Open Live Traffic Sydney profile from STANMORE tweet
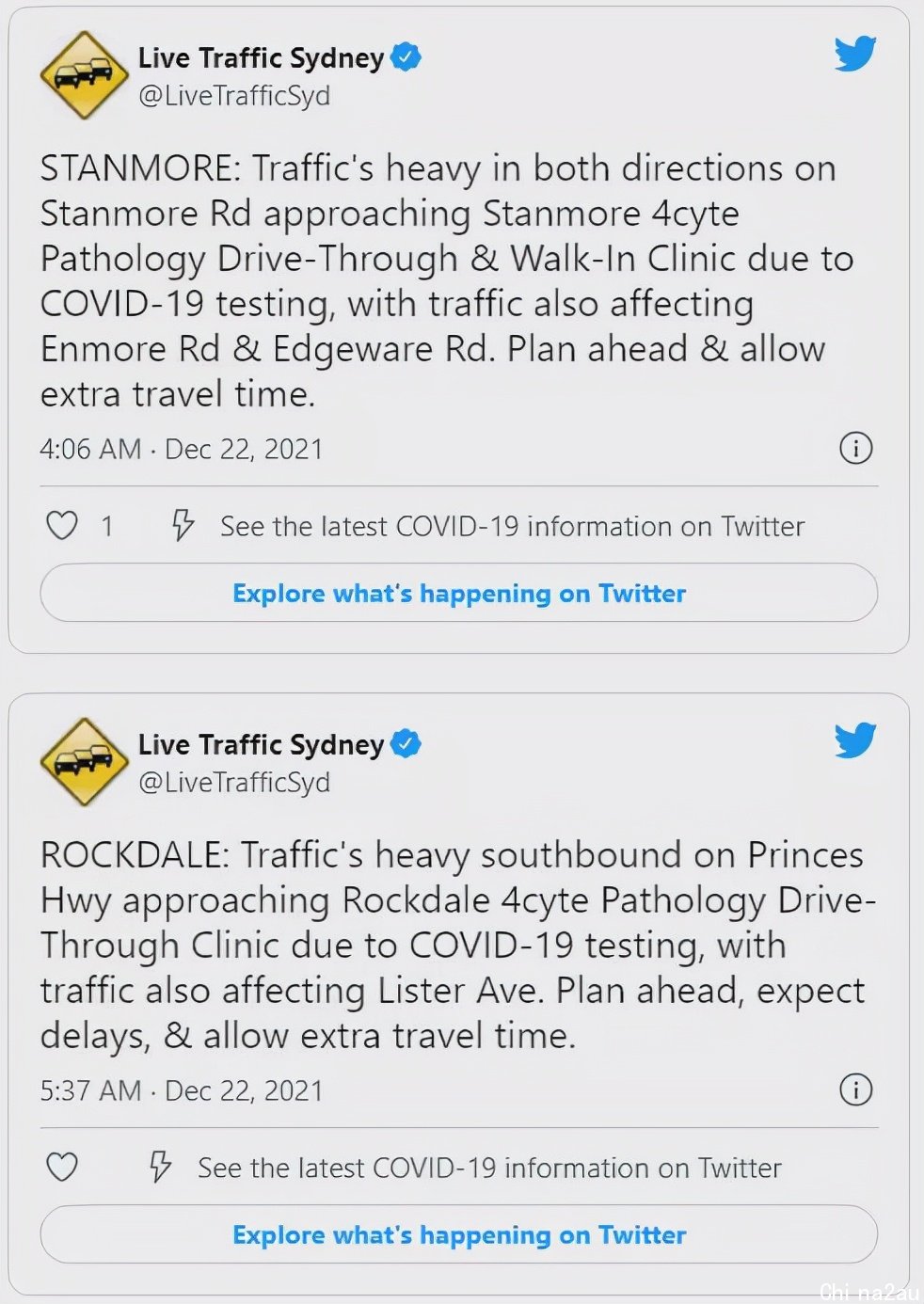The height and width of the screenshot is (1304, 924). [261, 58]
